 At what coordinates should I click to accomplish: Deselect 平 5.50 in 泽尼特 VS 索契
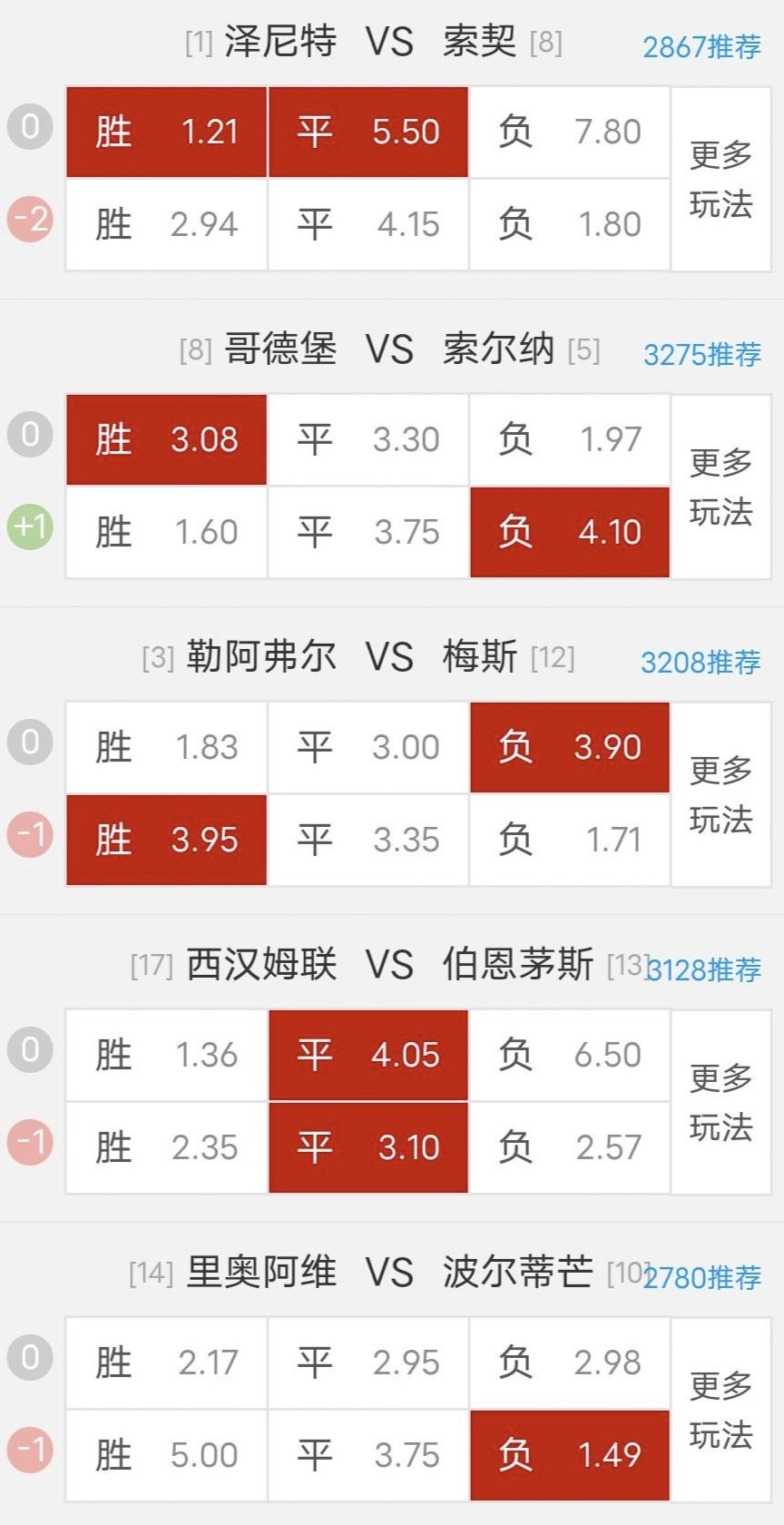point(368,133)
